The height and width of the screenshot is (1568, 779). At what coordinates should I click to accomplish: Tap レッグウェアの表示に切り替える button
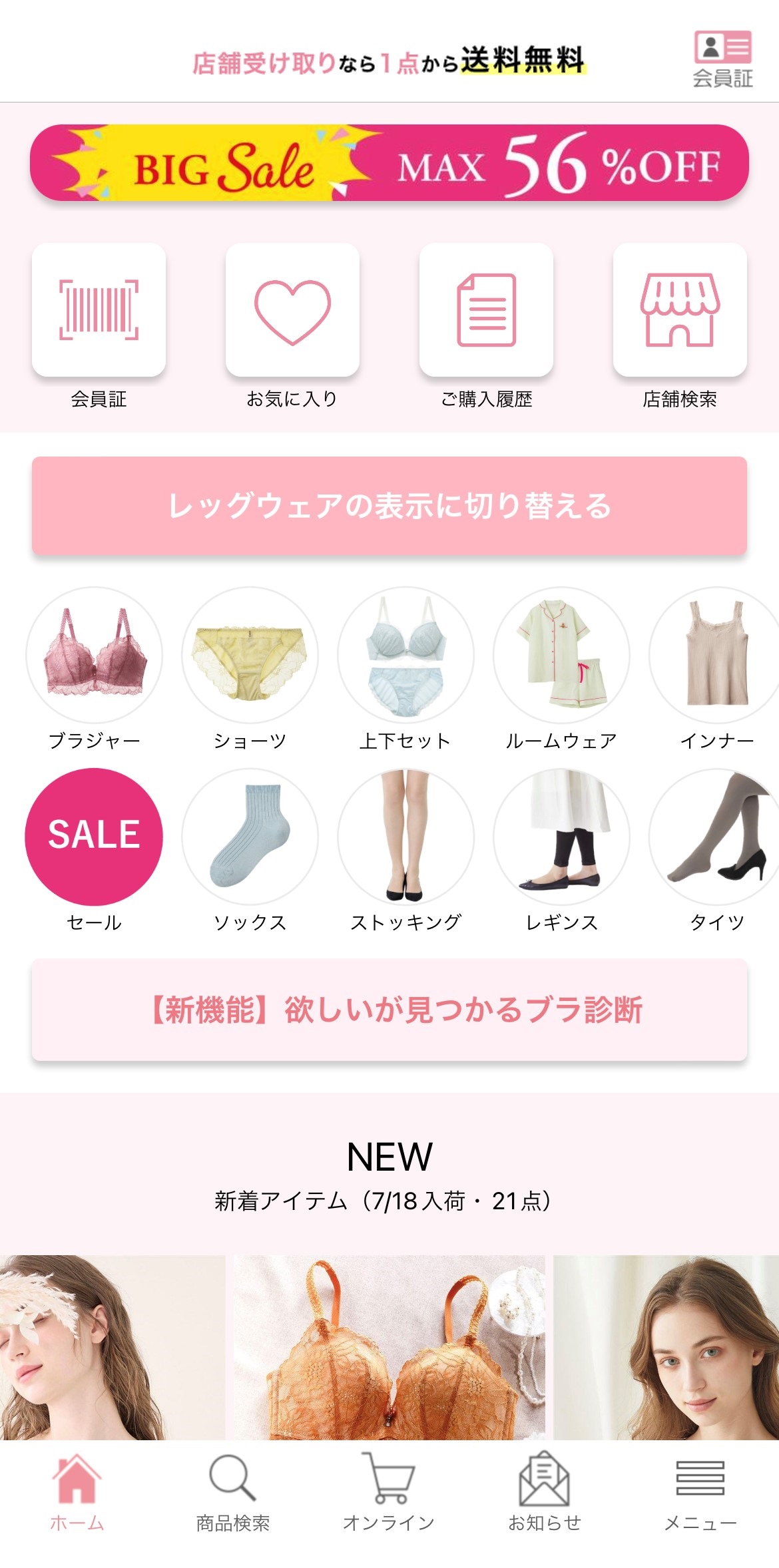pos(389,506)
